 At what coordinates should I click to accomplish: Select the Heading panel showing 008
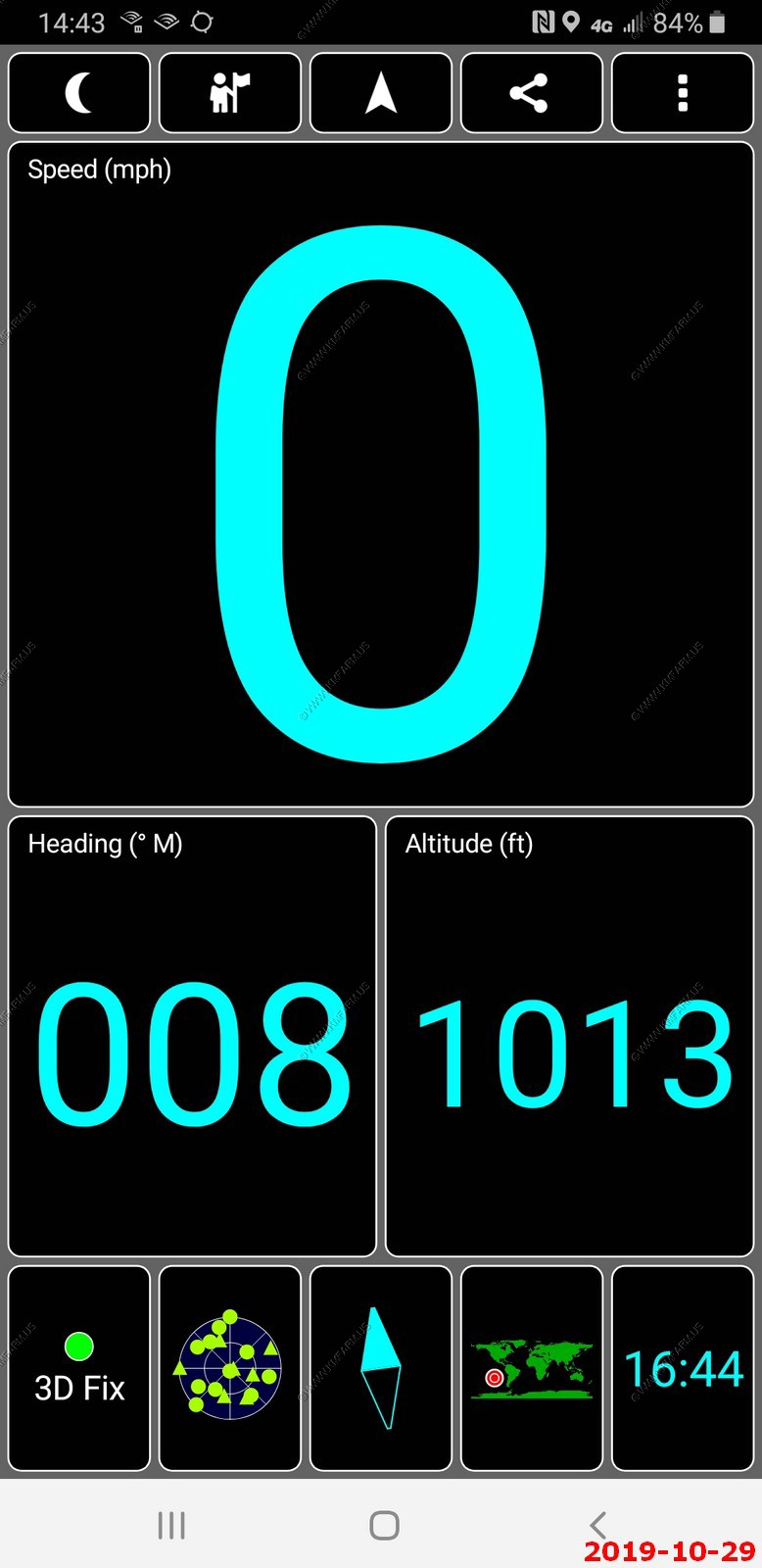192,1037
